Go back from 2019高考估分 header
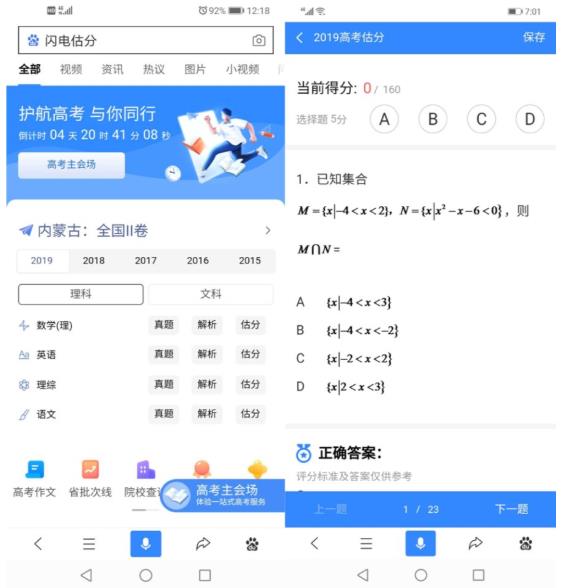Viewport: 564px width, 588px height. pos(300,38)
